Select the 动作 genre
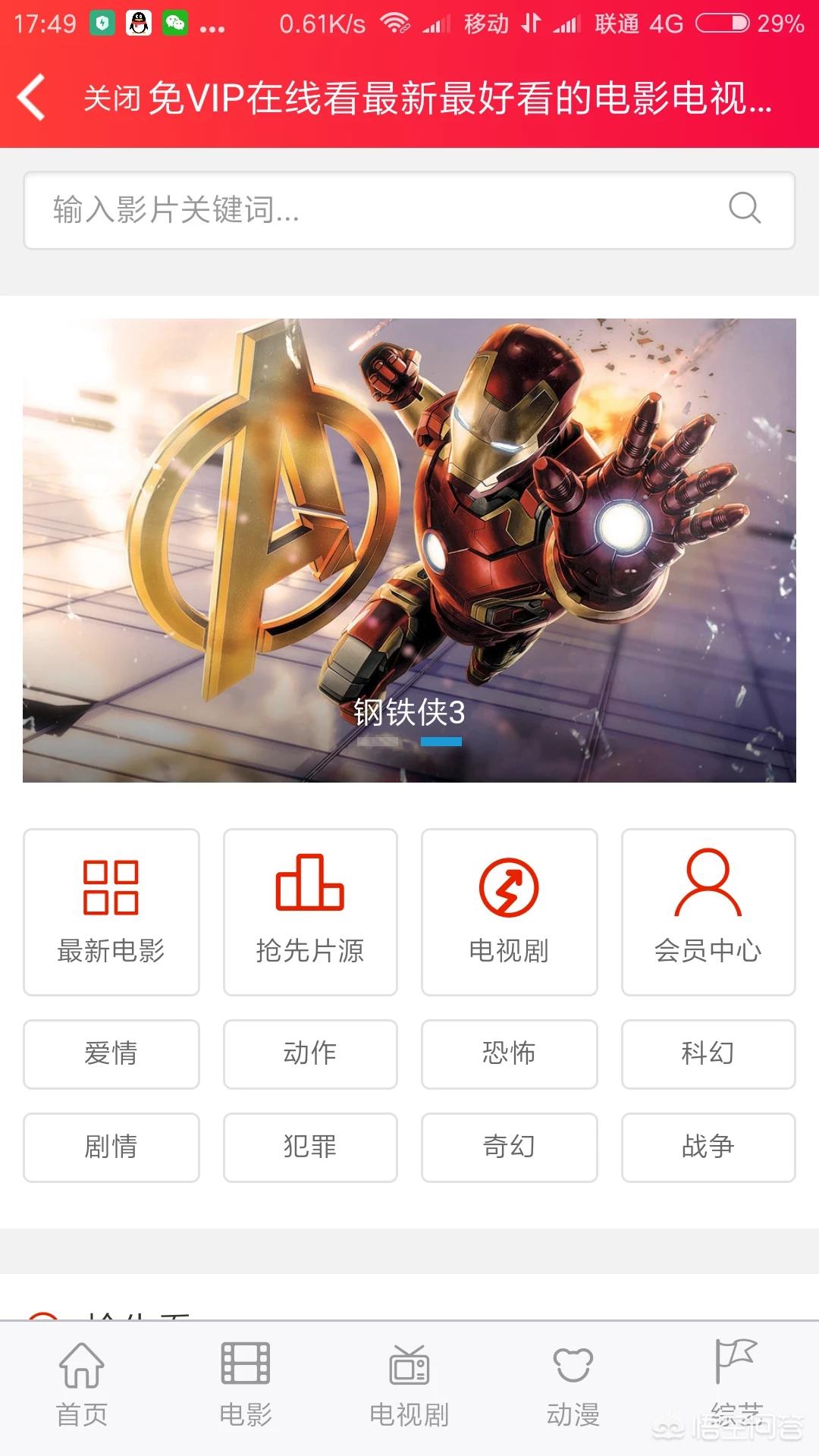The height and width of the screenshot is (1456, 819). coord(309,1054)
